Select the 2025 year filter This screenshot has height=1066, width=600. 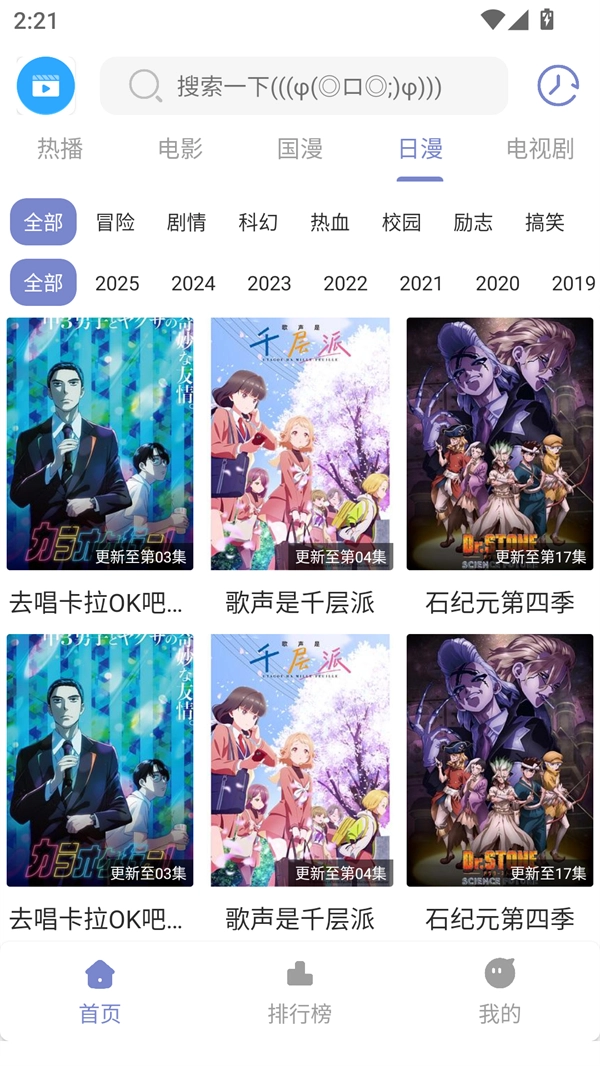coord(117,283)
